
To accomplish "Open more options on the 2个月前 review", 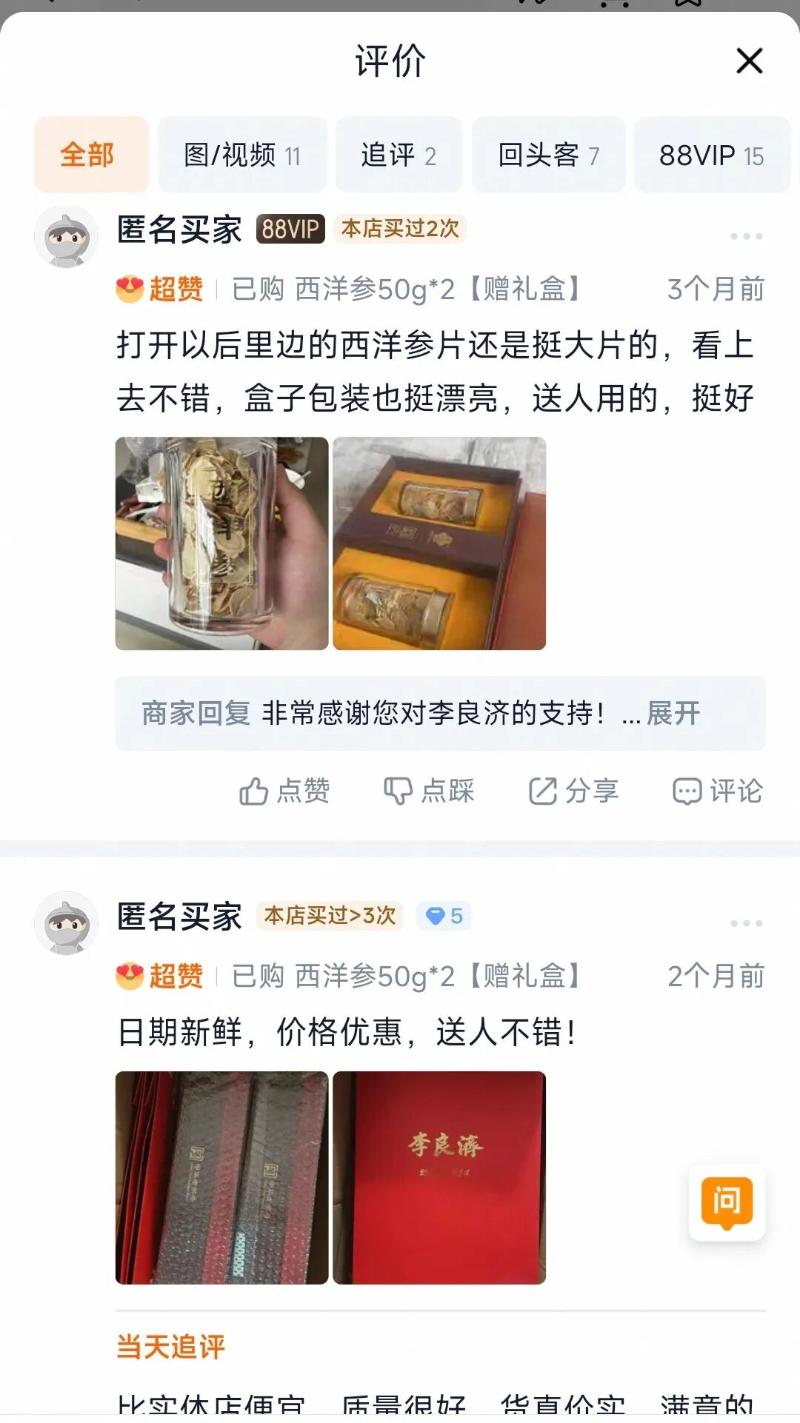I will pos(746,923).
